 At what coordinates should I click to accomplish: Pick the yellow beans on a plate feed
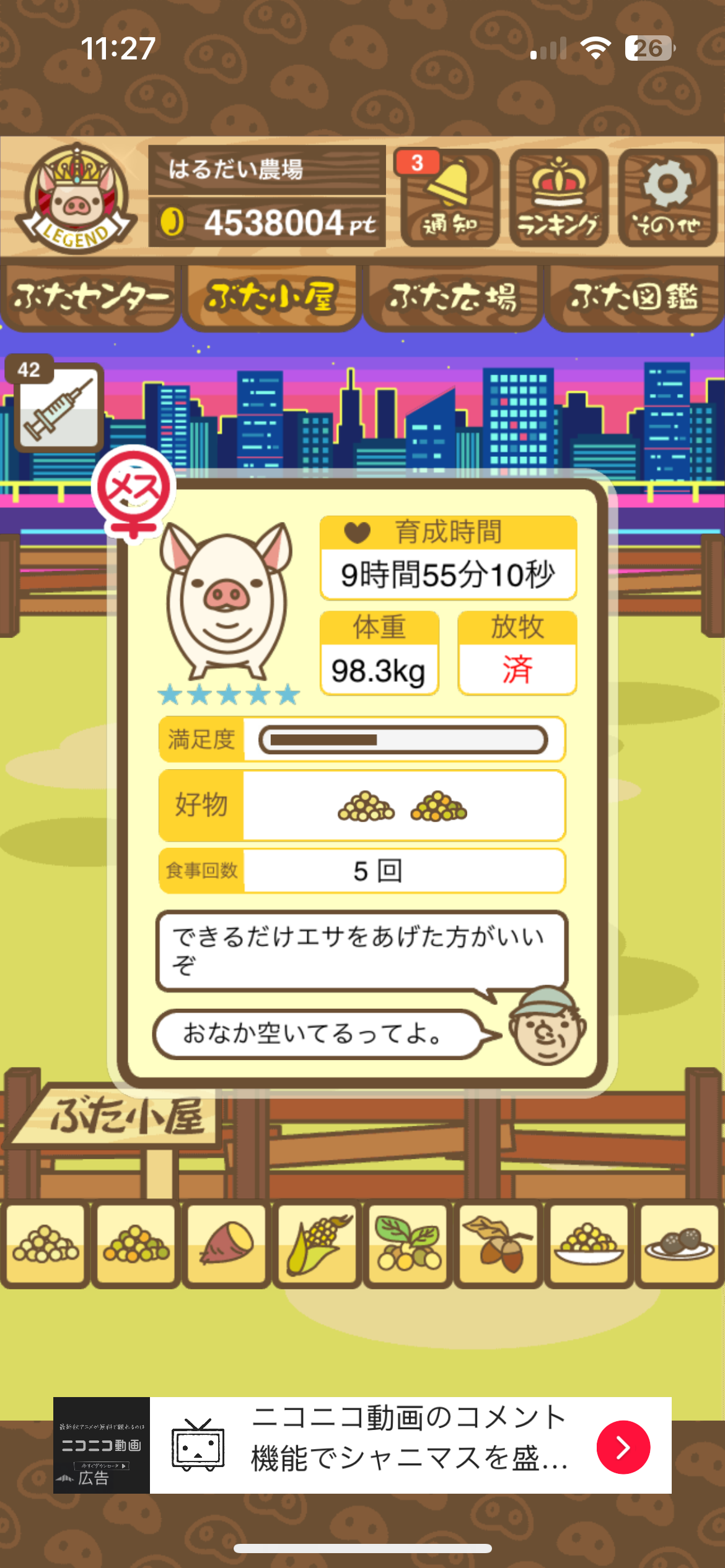(x=589, y=1244)
